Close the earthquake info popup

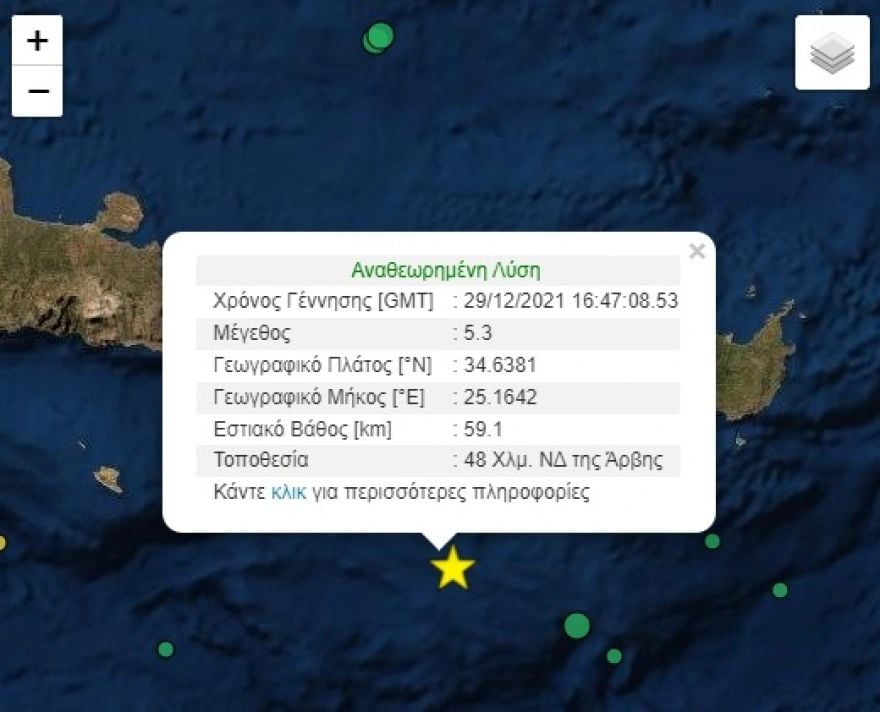(x=697, y=251)
